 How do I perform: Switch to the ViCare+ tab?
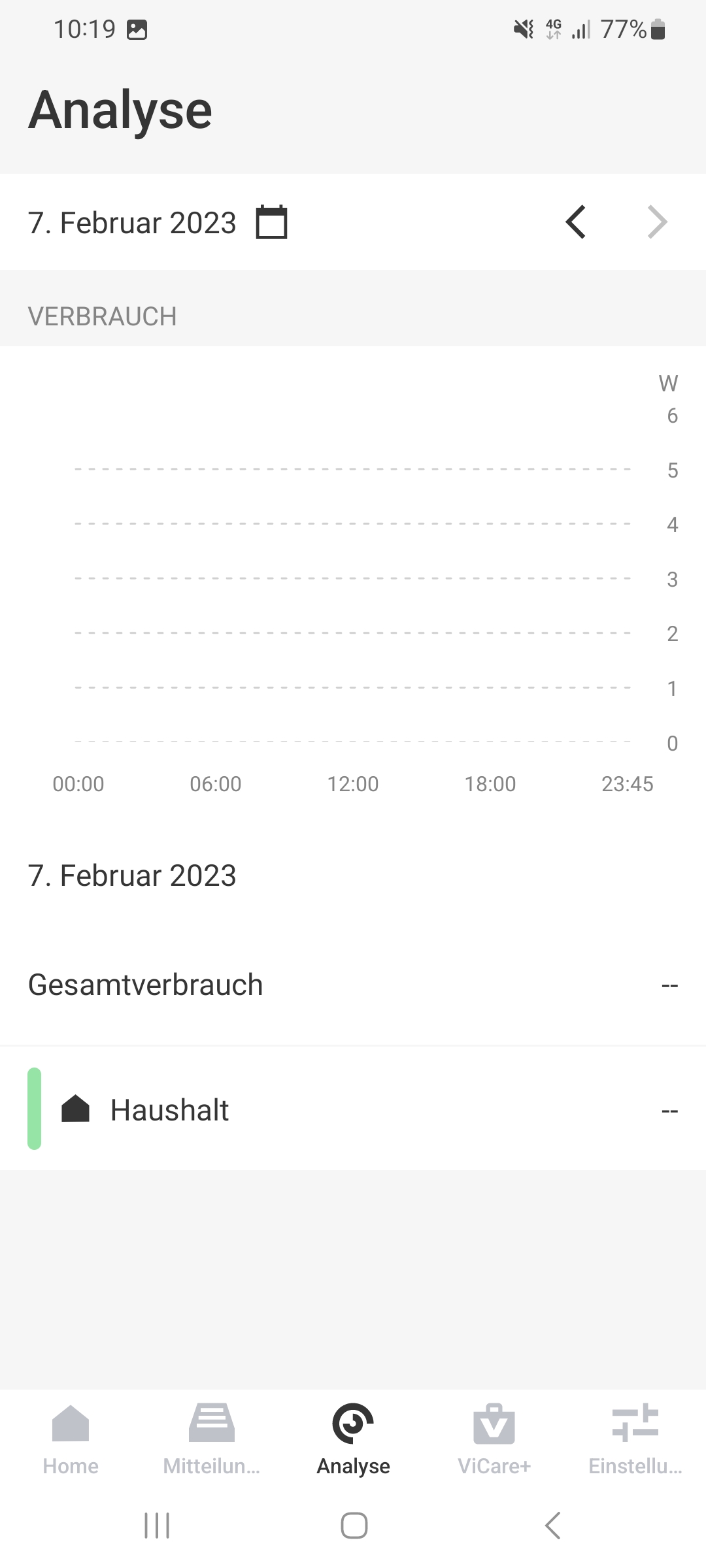tap(494, 1439)
